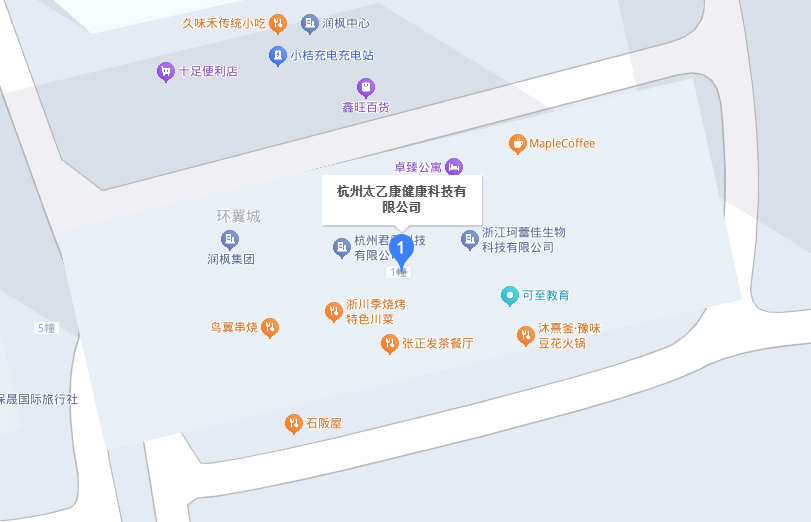Open the 润枫集团 company marker
811x522 pixels.
[231, 240]
